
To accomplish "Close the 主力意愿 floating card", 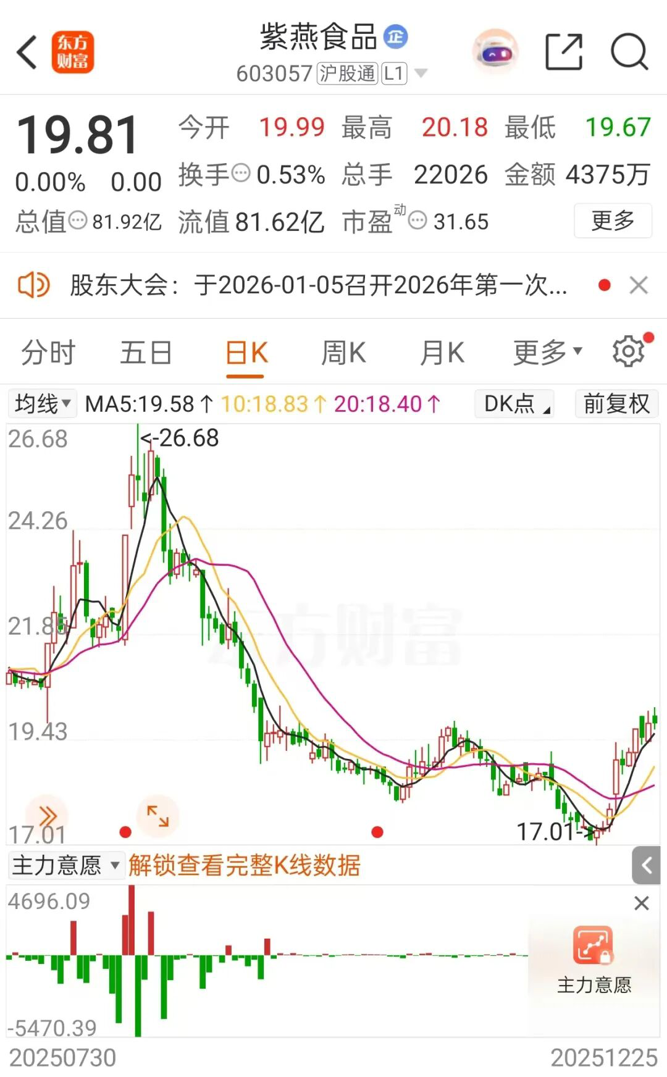I will [642, 903].
